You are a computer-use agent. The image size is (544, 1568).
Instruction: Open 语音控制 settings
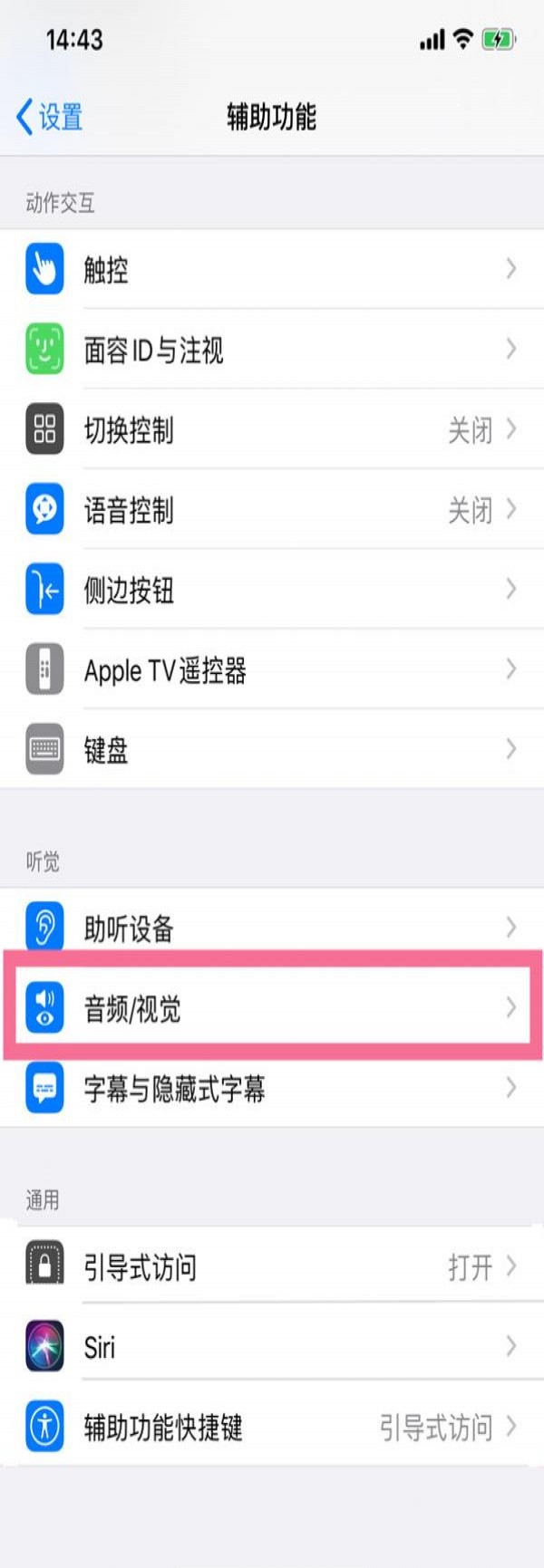pyautogui.click(x=272, y=509)
